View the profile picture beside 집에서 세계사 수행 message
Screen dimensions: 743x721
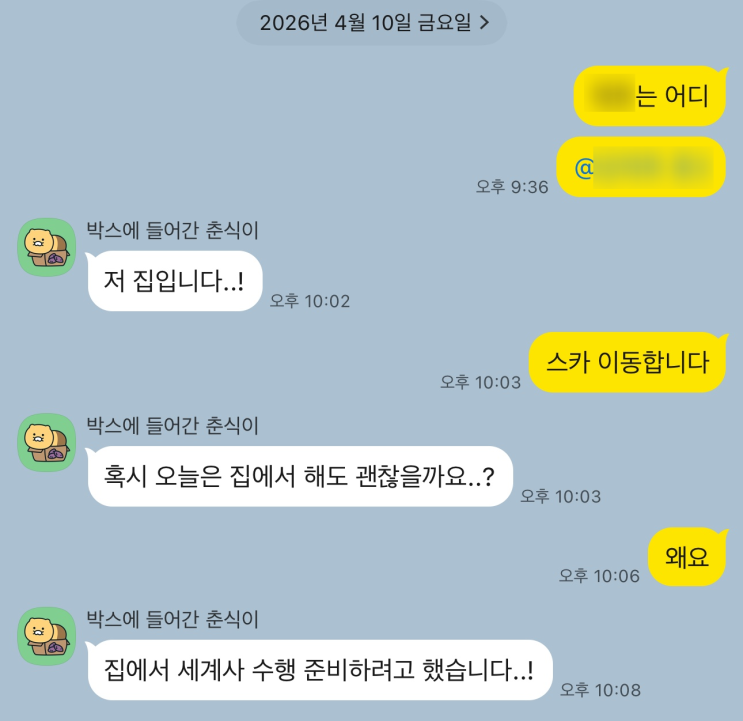47,636
